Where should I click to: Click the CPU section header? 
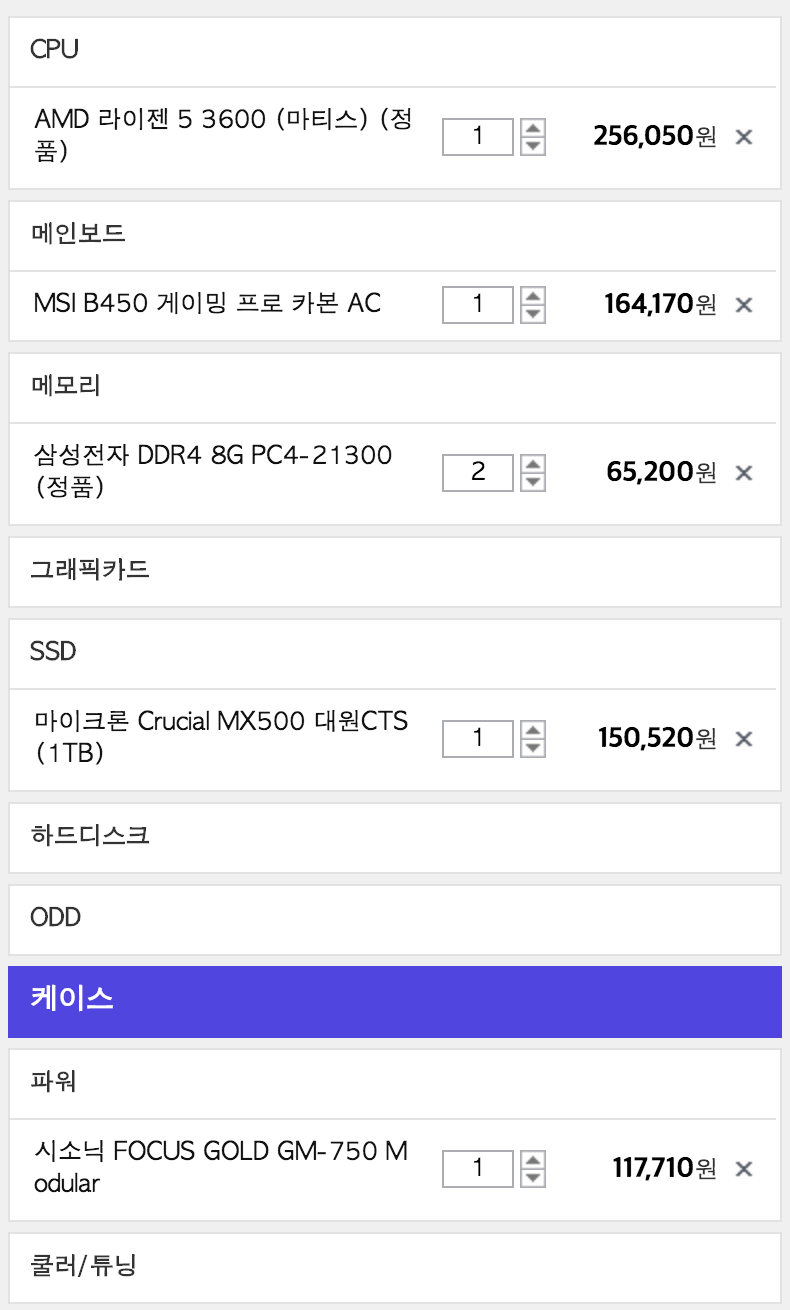point(395,50)
